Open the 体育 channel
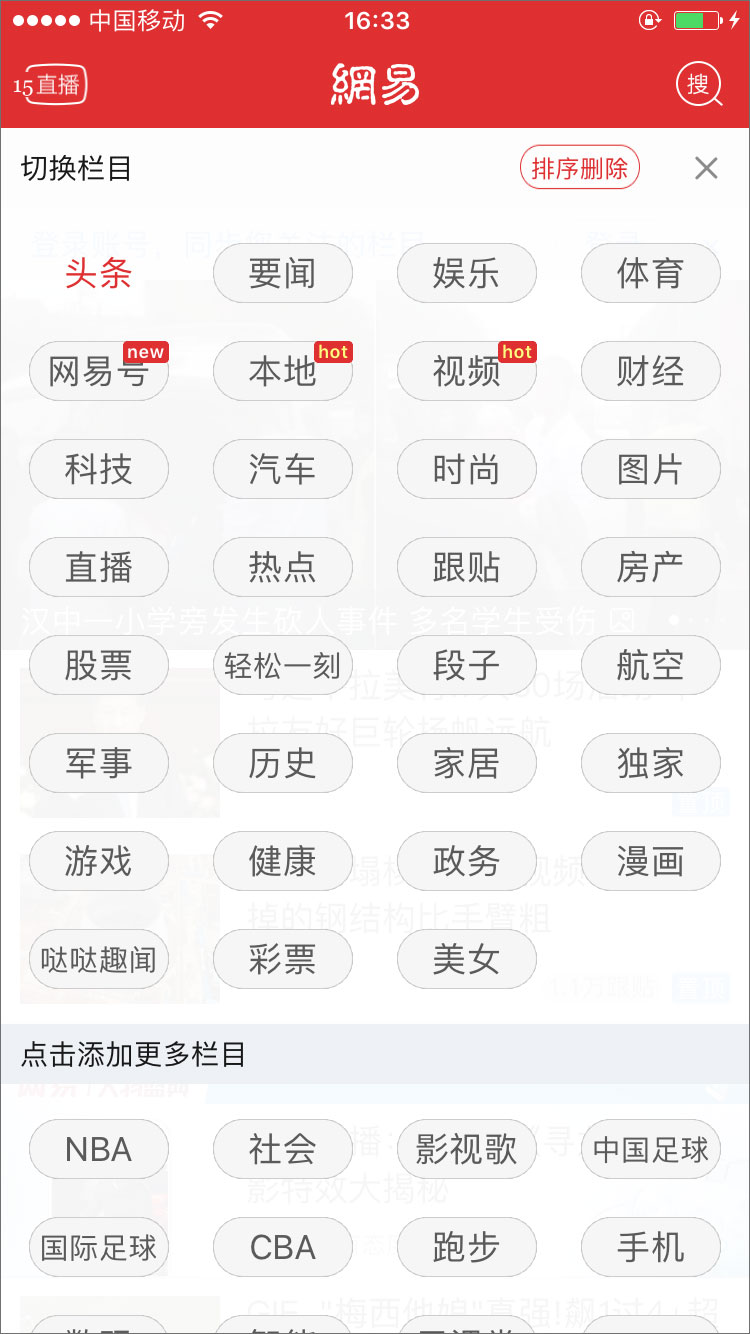750x1334 pixels. point(651,273)
